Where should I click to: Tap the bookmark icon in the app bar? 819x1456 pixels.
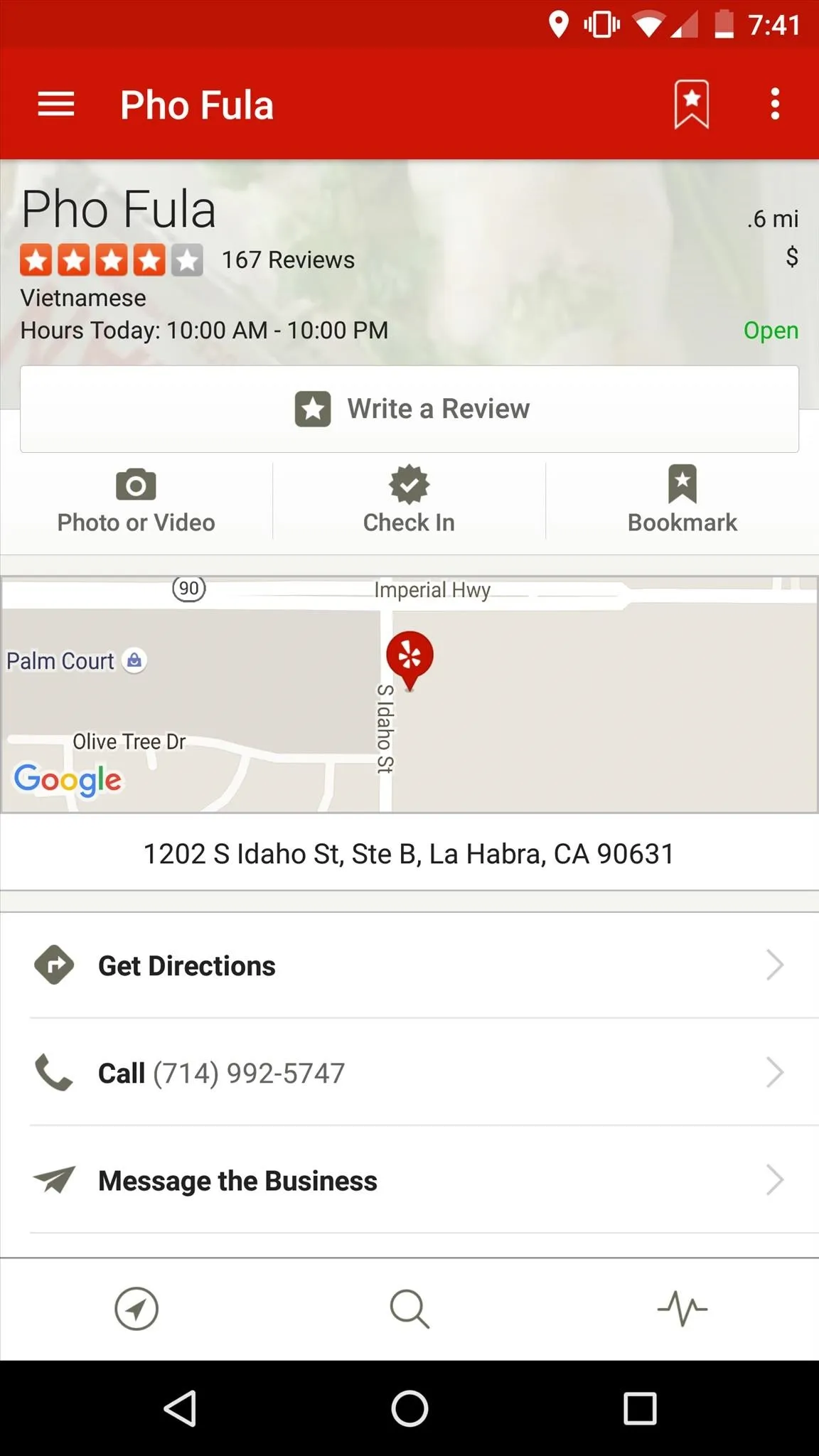coord(691,105)
